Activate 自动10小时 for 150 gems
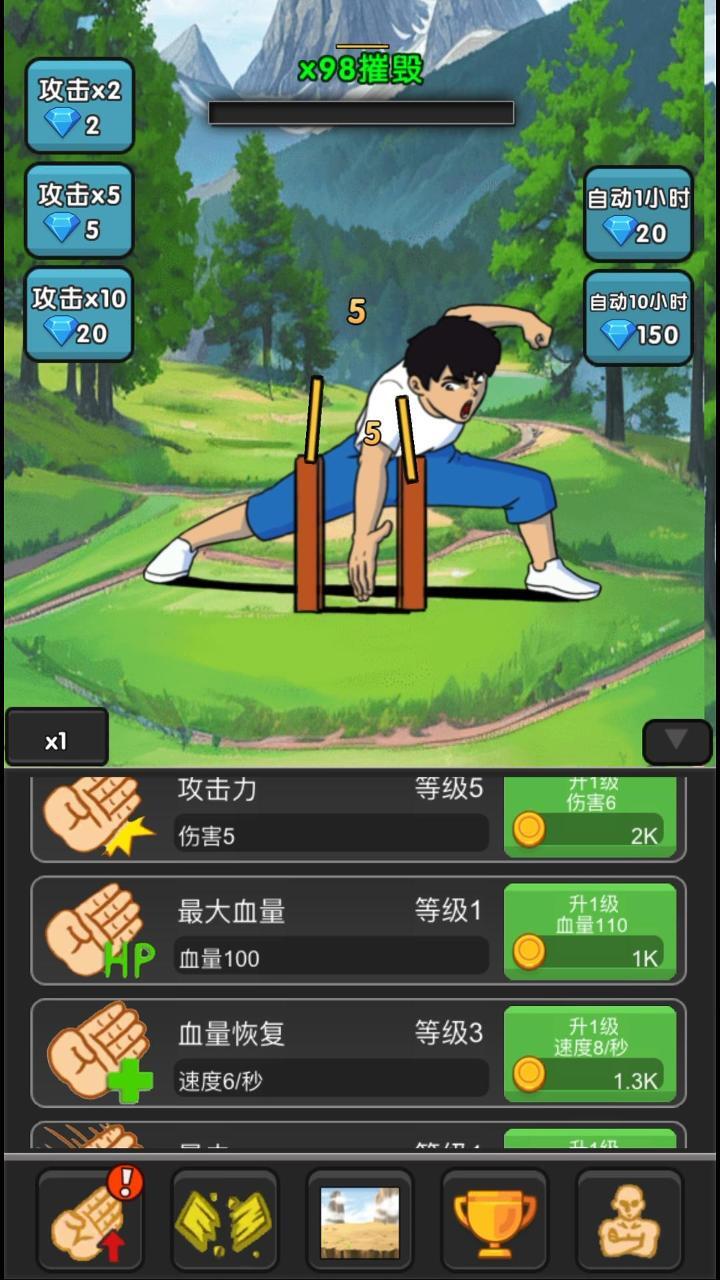Image resolution: width=720 pixels, height=1280 pixels. pos(638,317)
